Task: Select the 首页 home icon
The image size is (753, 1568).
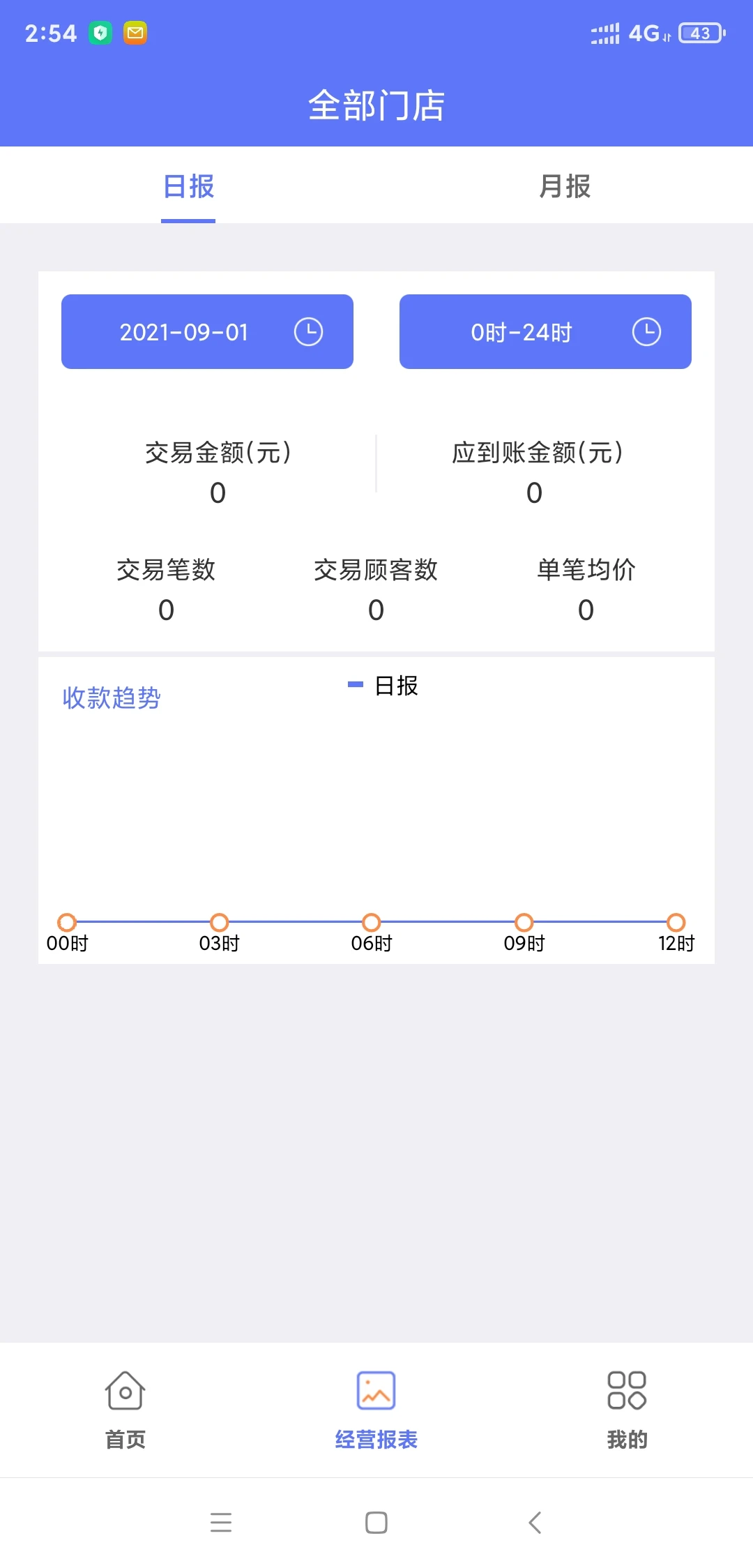Action: pos(125,1391)
